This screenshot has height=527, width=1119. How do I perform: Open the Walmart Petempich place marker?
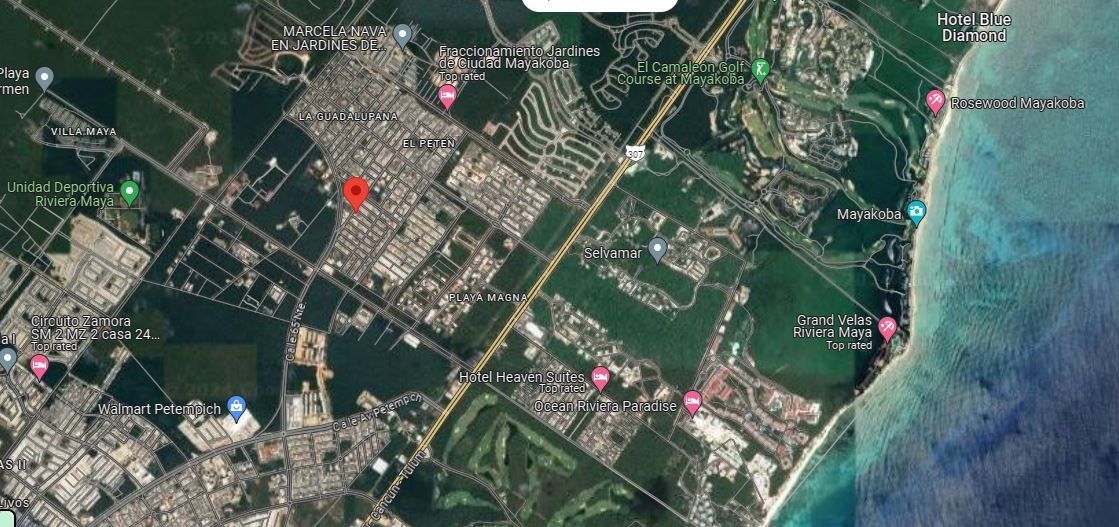tap(236, 409)
